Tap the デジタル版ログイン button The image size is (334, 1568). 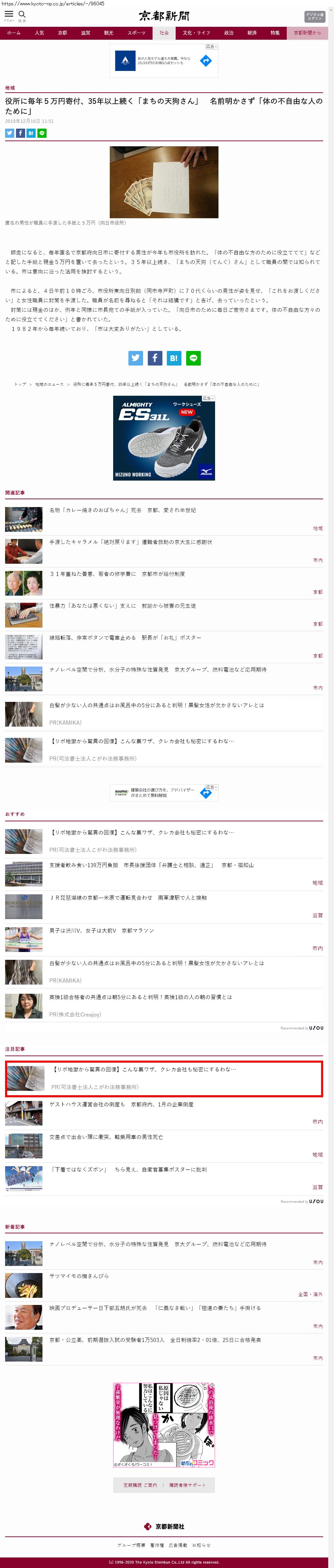[x=315, y=16]
